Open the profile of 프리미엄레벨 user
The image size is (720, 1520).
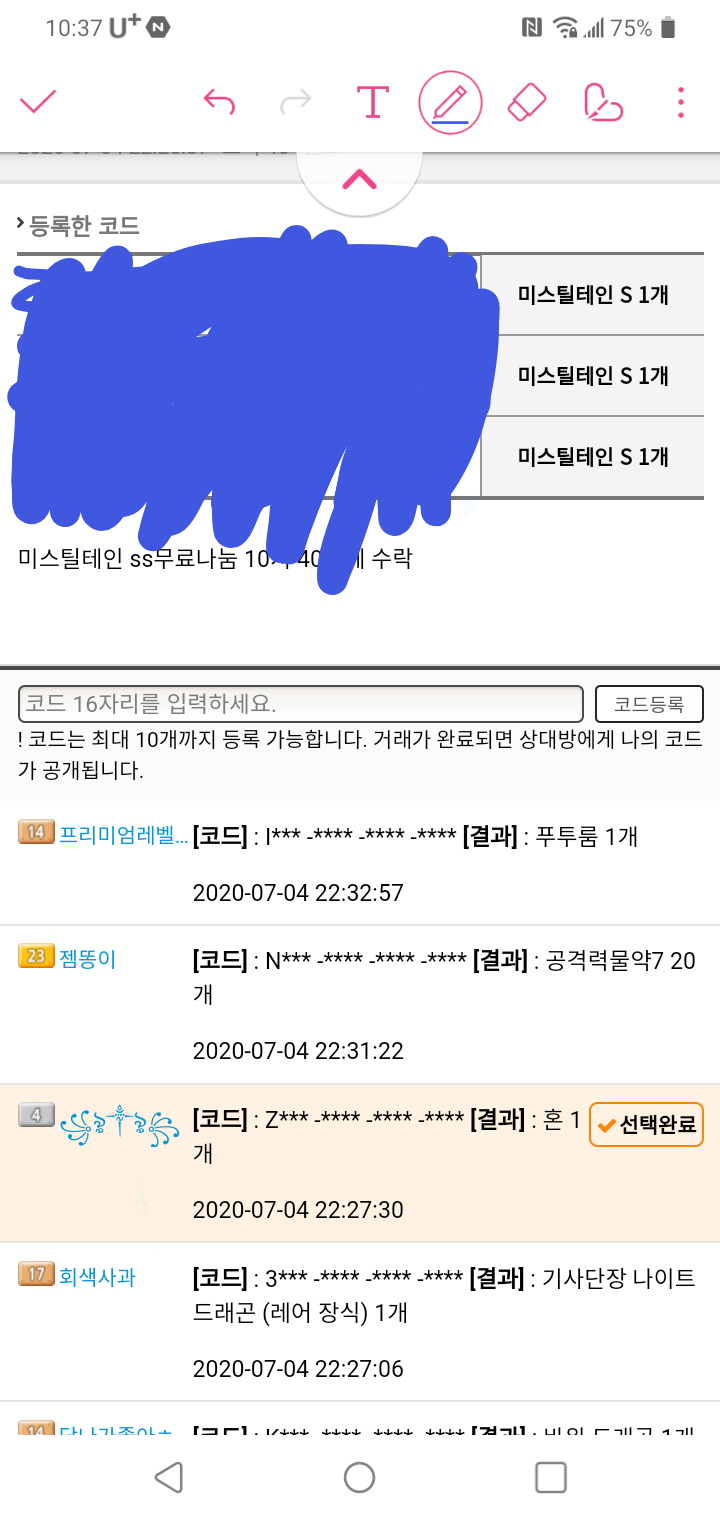[123, 834]
